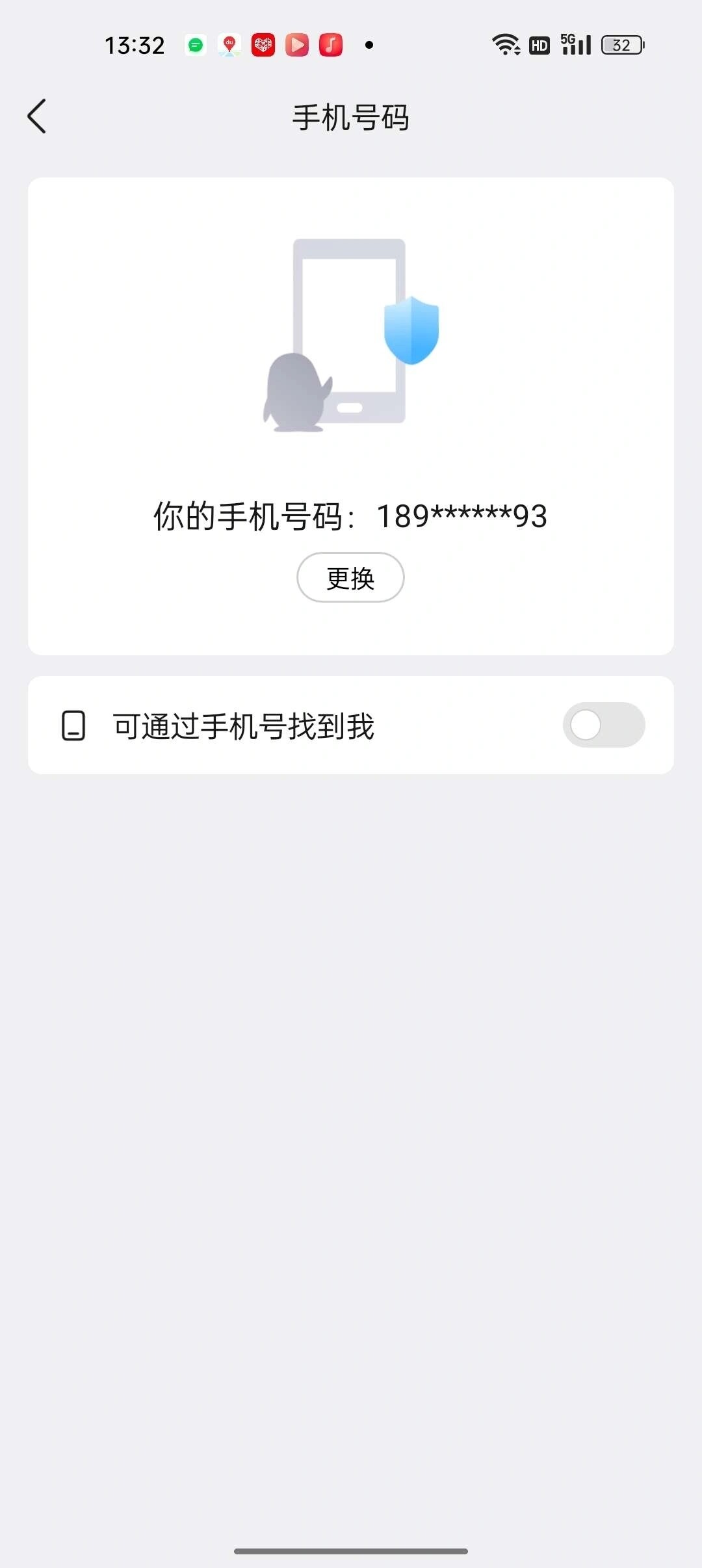Toggle phone number discoverability setting
This screenshot has width=702, height=1568.
[x=603, y=725]
